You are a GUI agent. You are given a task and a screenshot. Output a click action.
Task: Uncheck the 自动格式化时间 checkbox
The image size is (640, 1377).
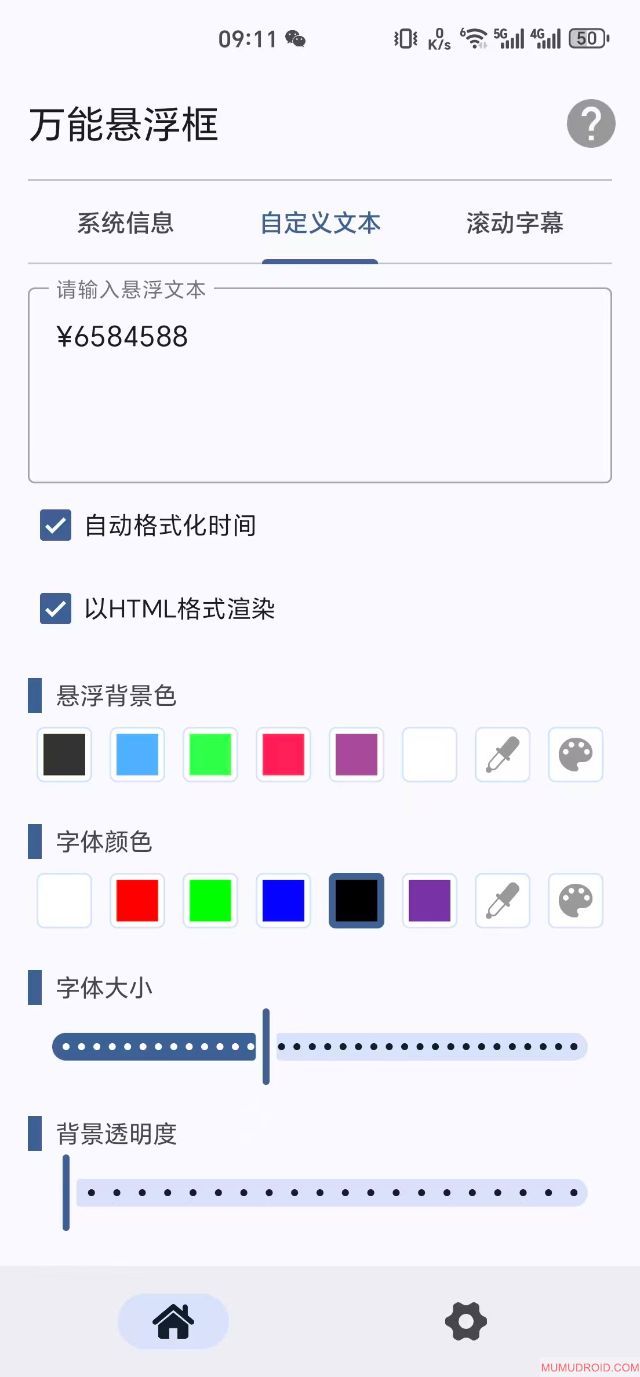point(55,525)
